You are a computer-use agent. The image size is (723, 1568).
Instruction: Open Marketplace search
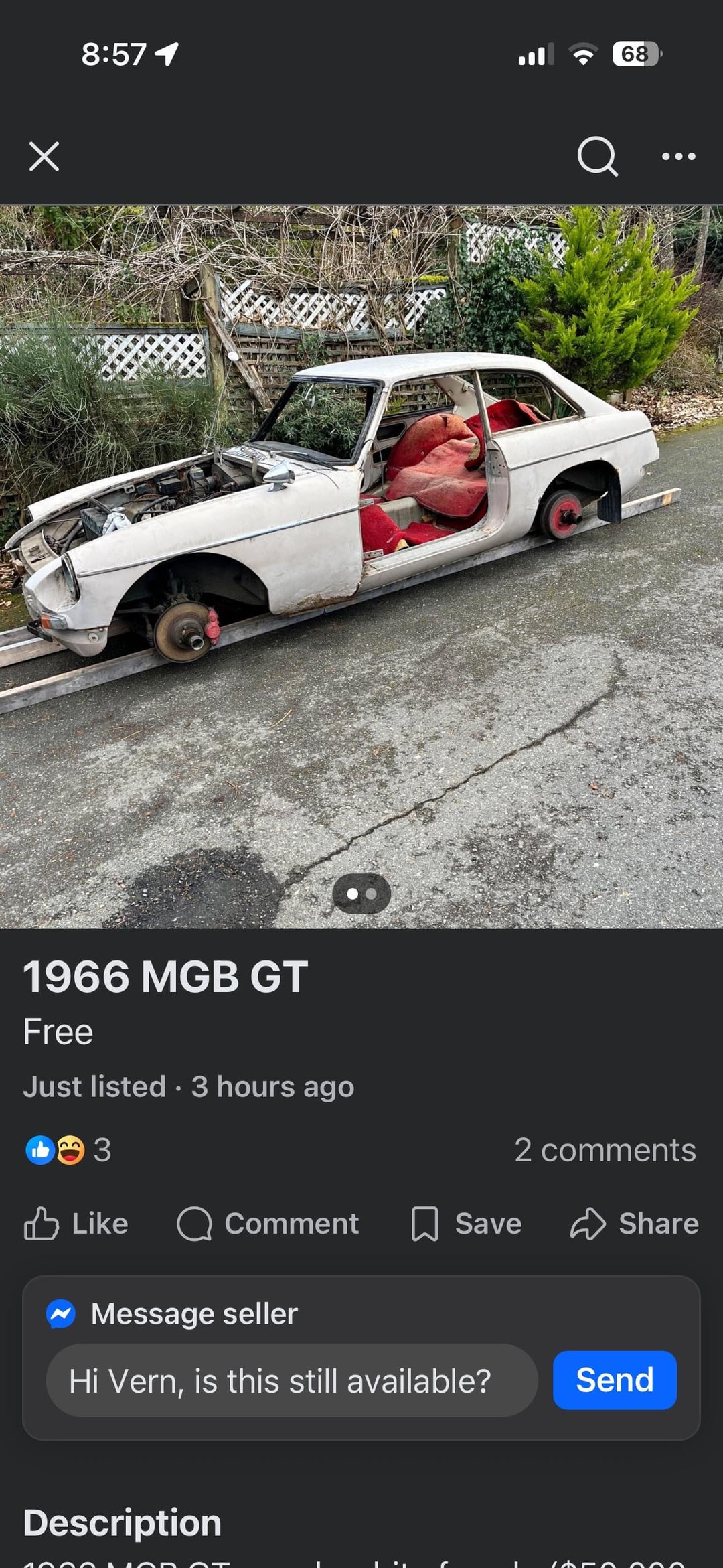coord(596,157)
